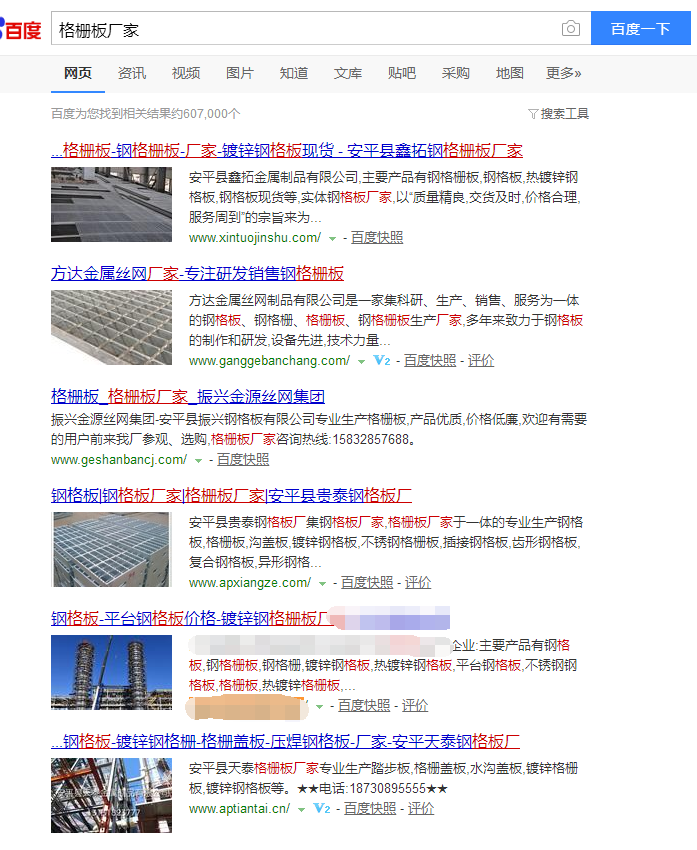
Task: Switch to the 地图 tab
Action: coord(510,73)
